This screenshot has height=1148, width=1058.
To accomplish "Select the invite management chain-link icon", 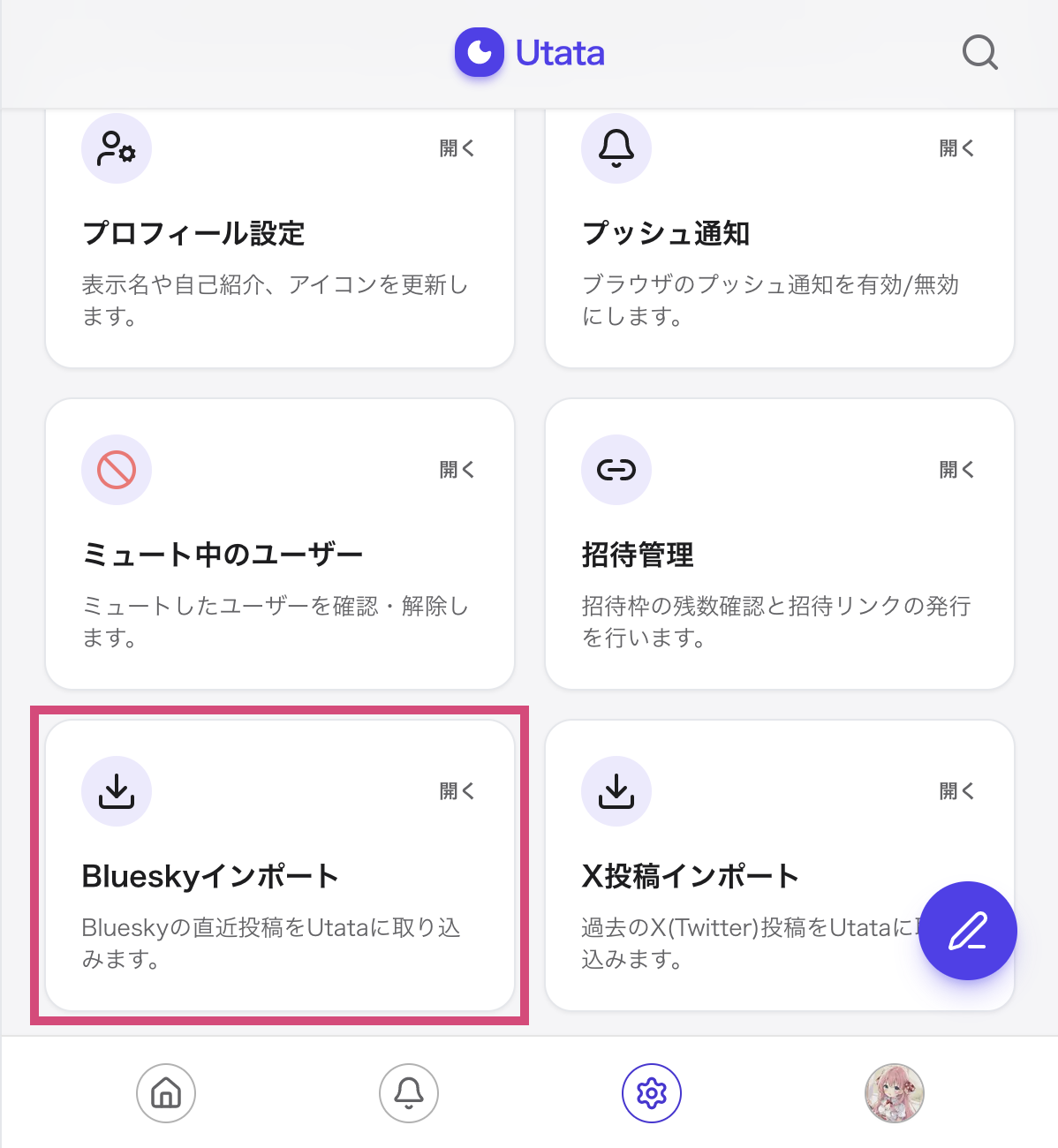I will tap(616, 470).
